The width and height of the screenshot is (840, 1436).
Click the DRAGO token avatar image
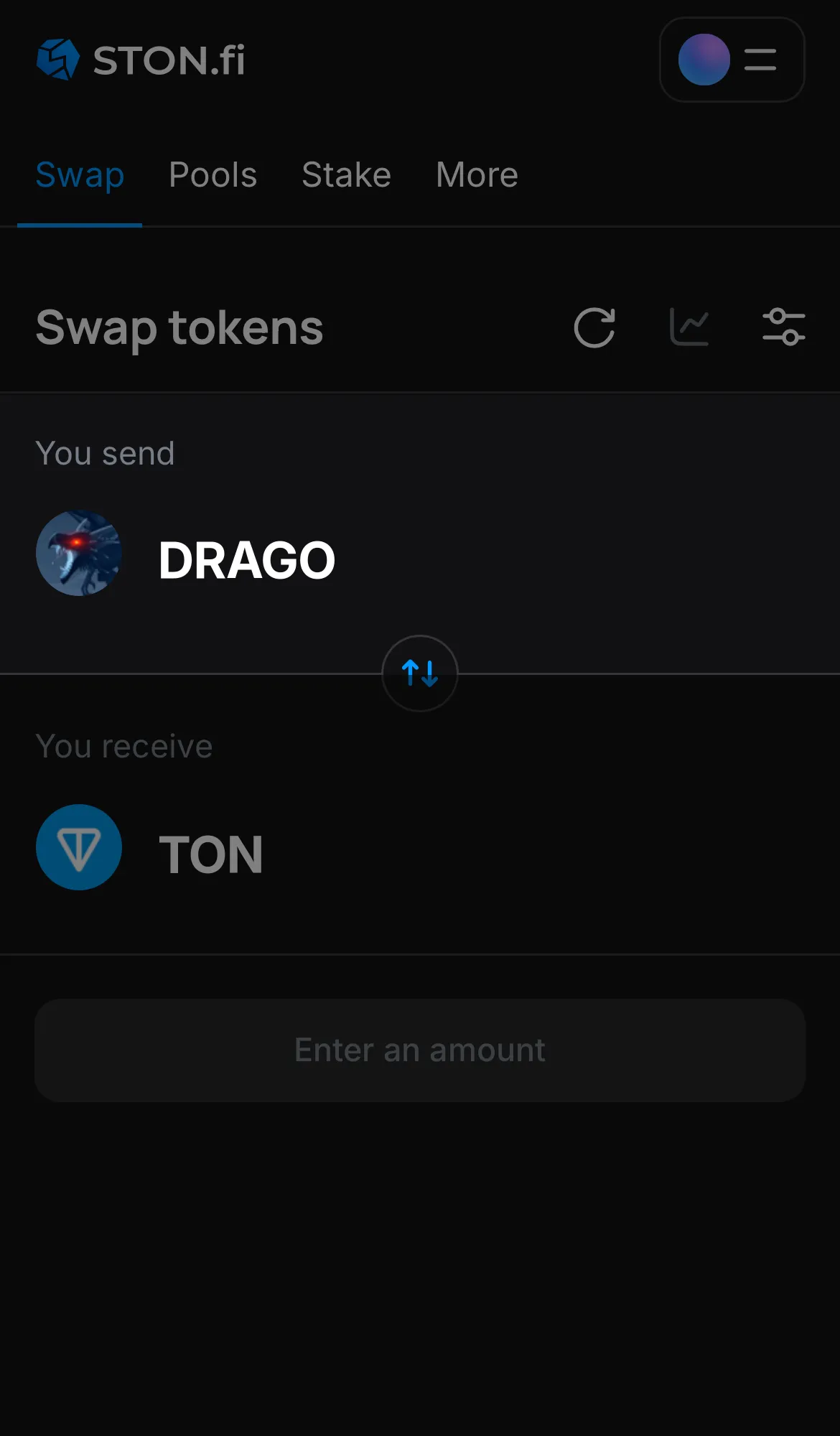point(79,553)
